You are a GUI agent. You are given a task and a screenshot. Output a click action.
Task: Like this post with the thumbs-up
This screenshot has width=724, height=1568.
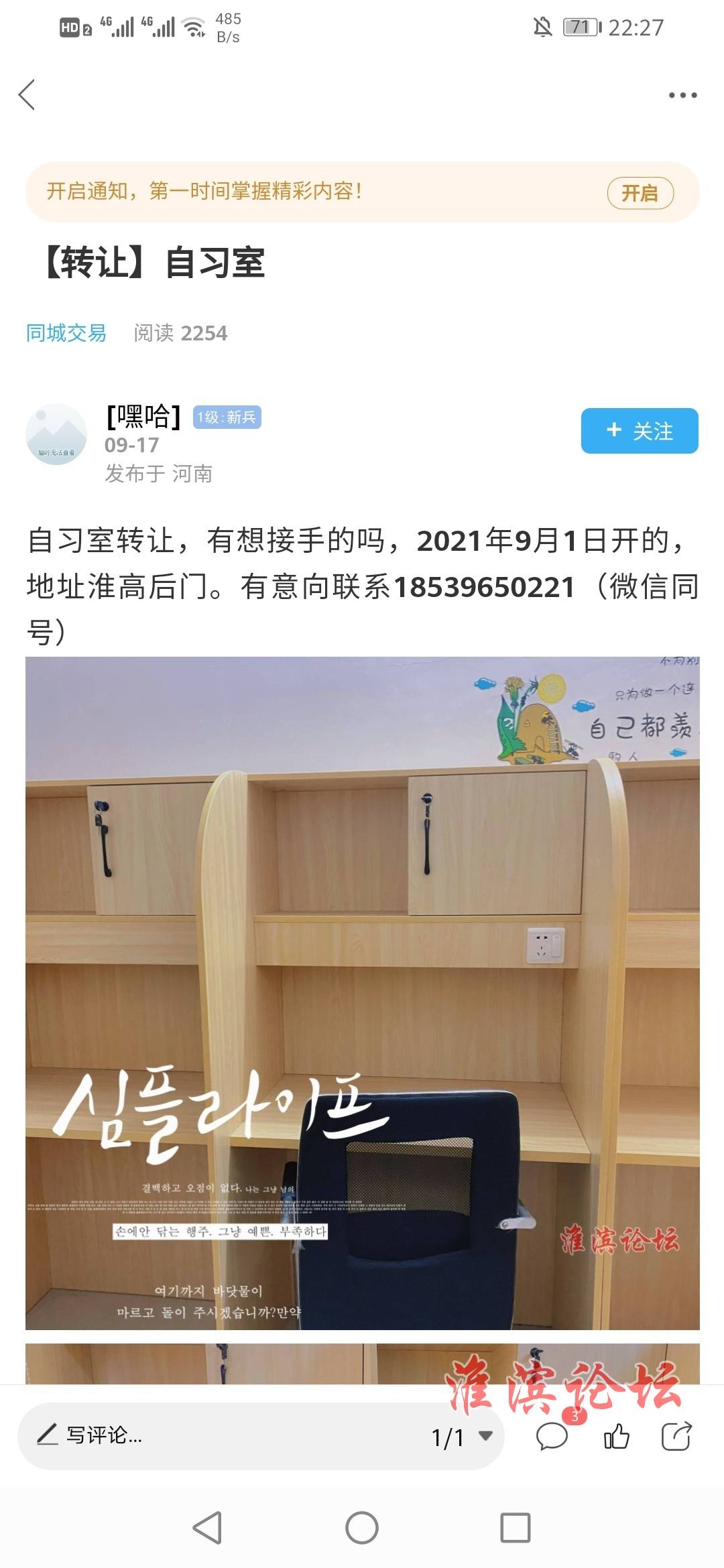click(616, 1437)
